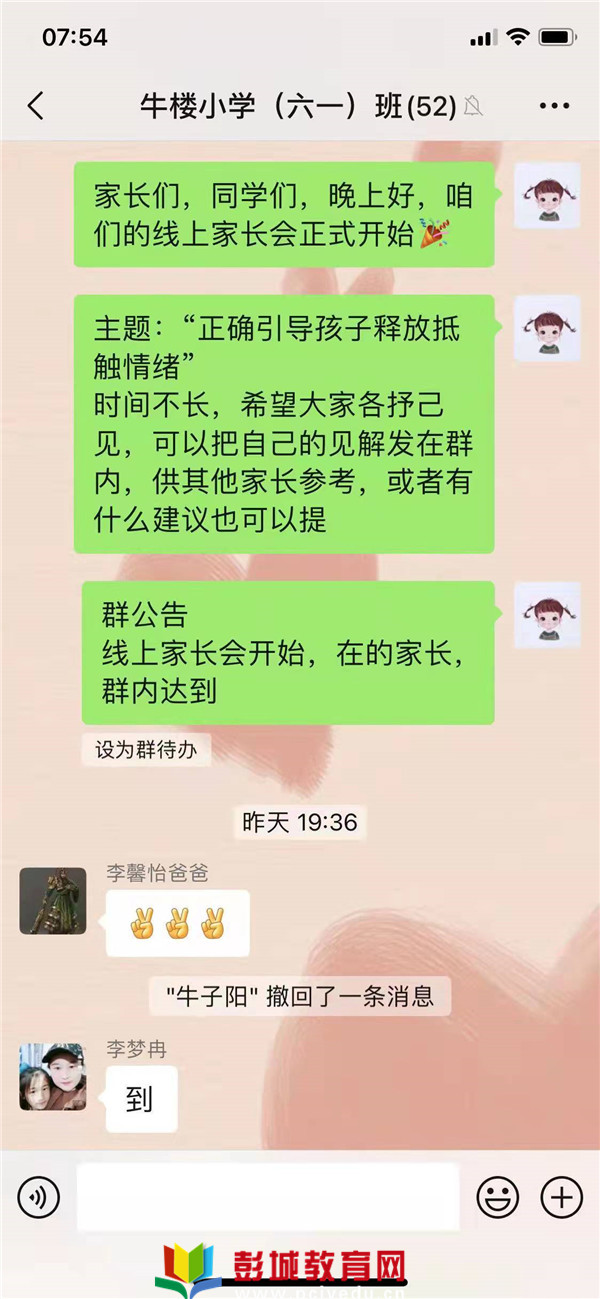Open 李馨怡爸爸's avatar profile
The width and height of the screenshot is (600, 1299).
click(x=53, y=900)
